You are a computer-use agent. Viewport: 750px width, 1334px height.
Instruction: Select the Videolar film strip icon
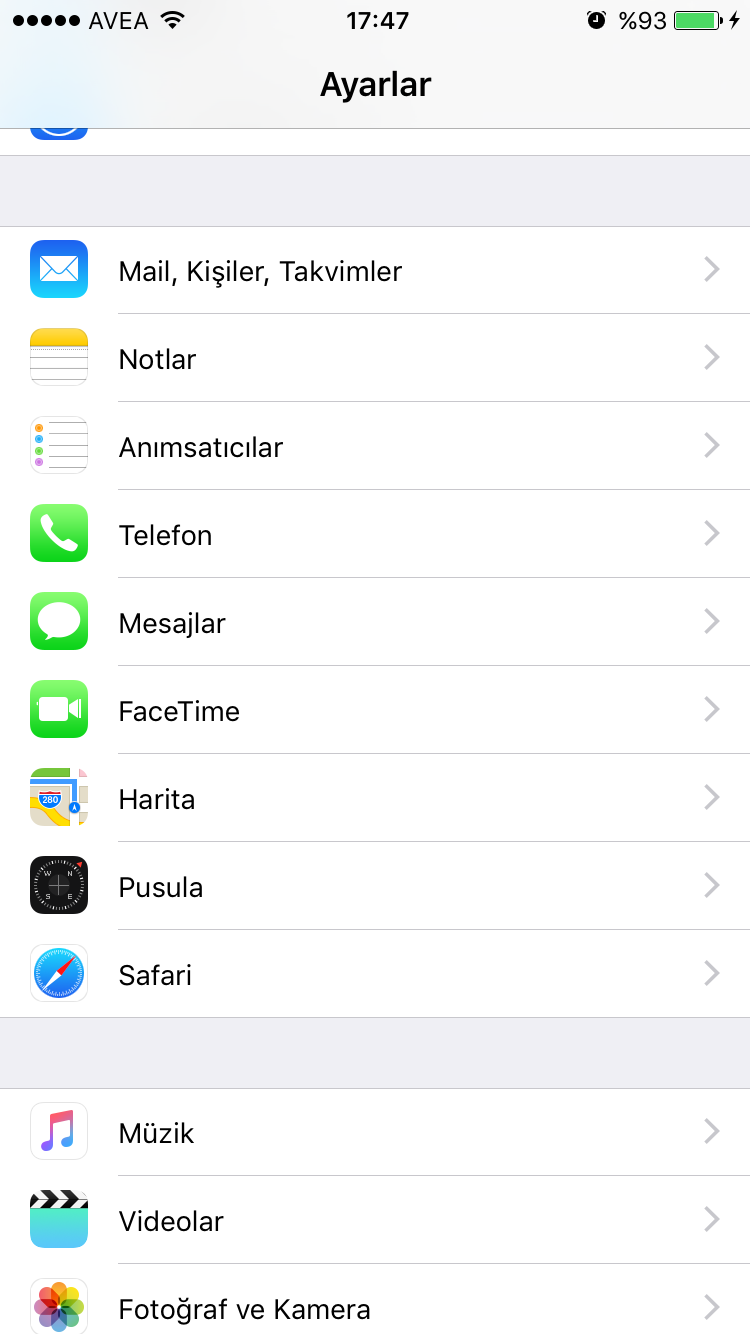(58, 1219)
